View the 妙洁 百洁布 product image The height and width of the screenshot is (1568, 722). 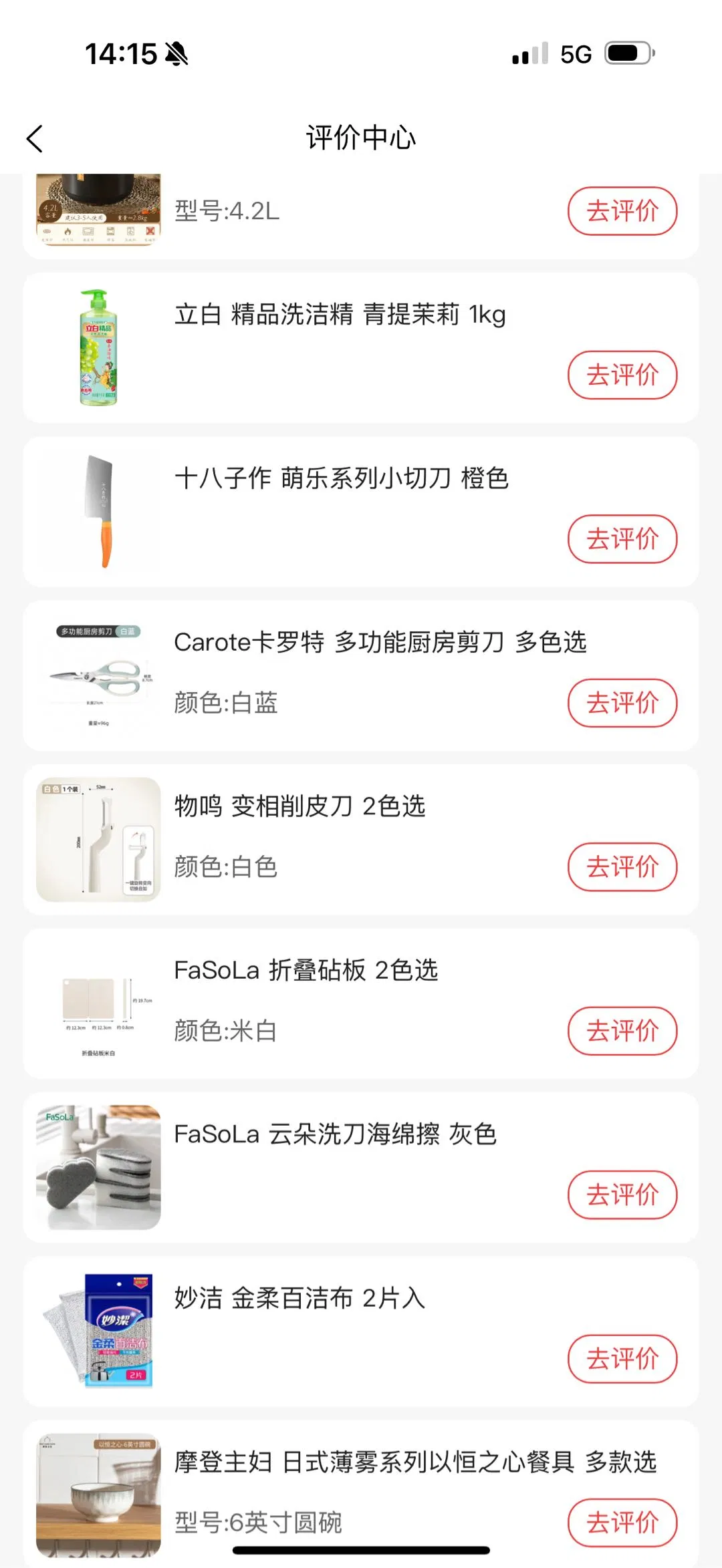98,1331
